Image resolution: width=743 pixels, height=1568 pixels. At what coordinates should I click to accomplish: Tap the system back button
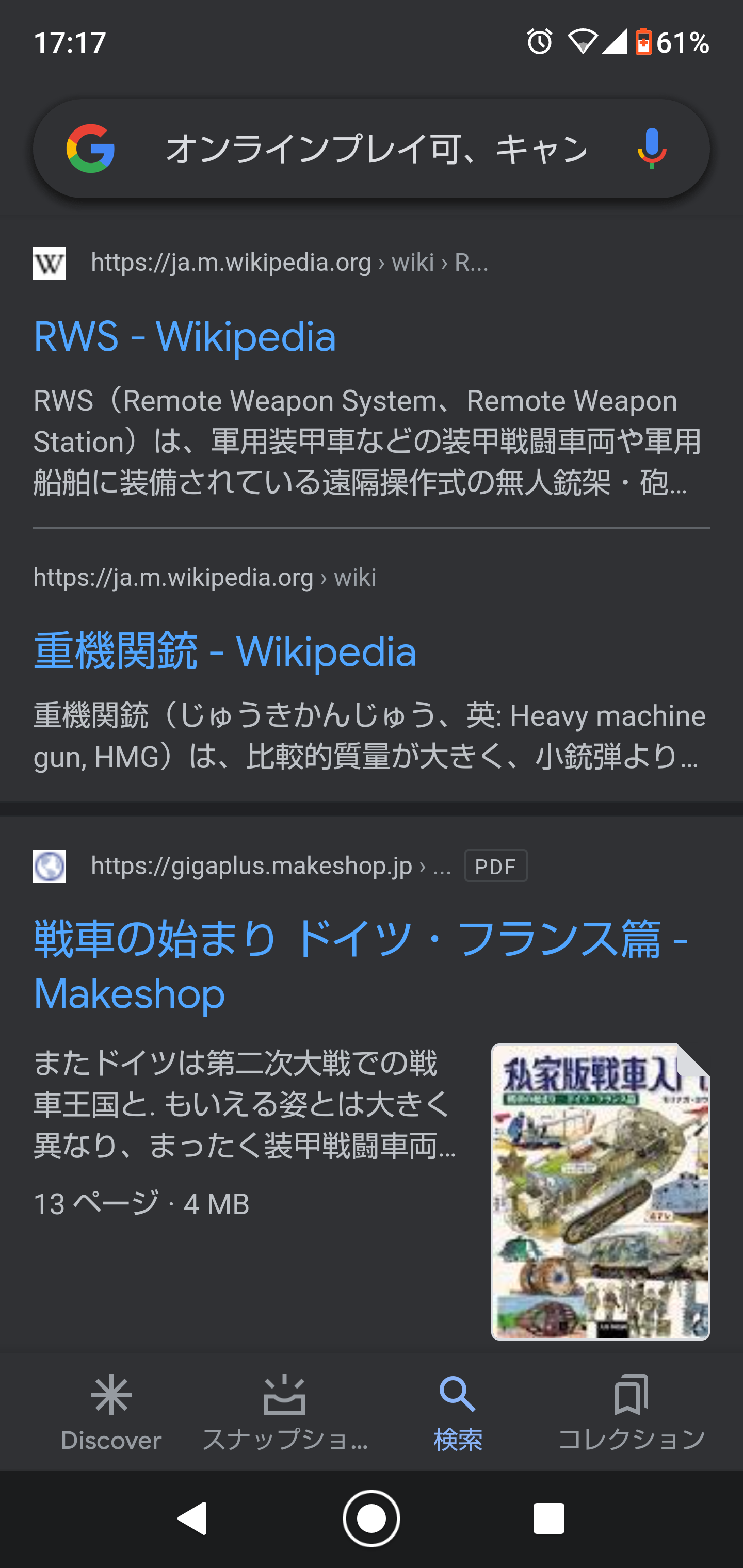coord(193,1518)
